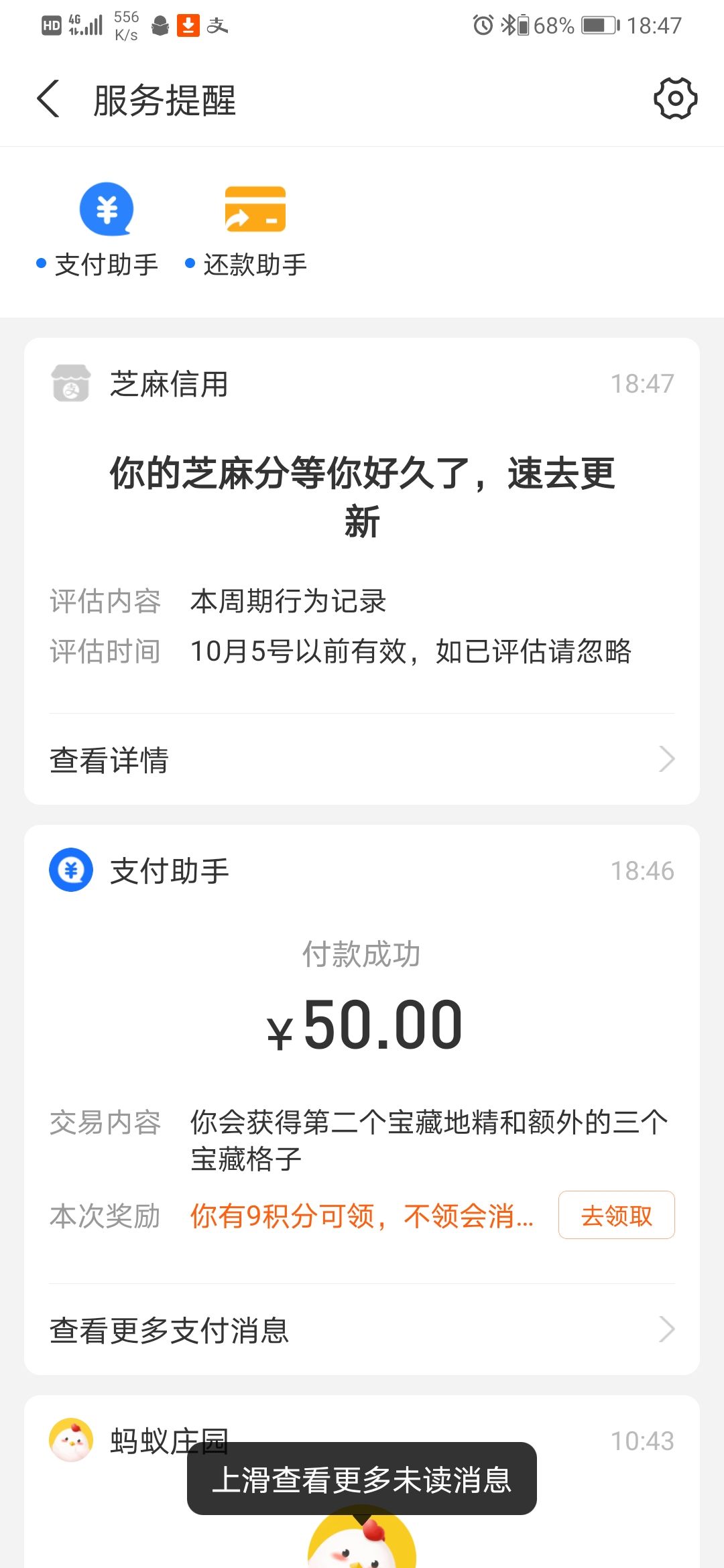Viewport: 724px width, 1568px height.
Task: Open 支付助手 shortcut at top
Action: pos(106,229)
